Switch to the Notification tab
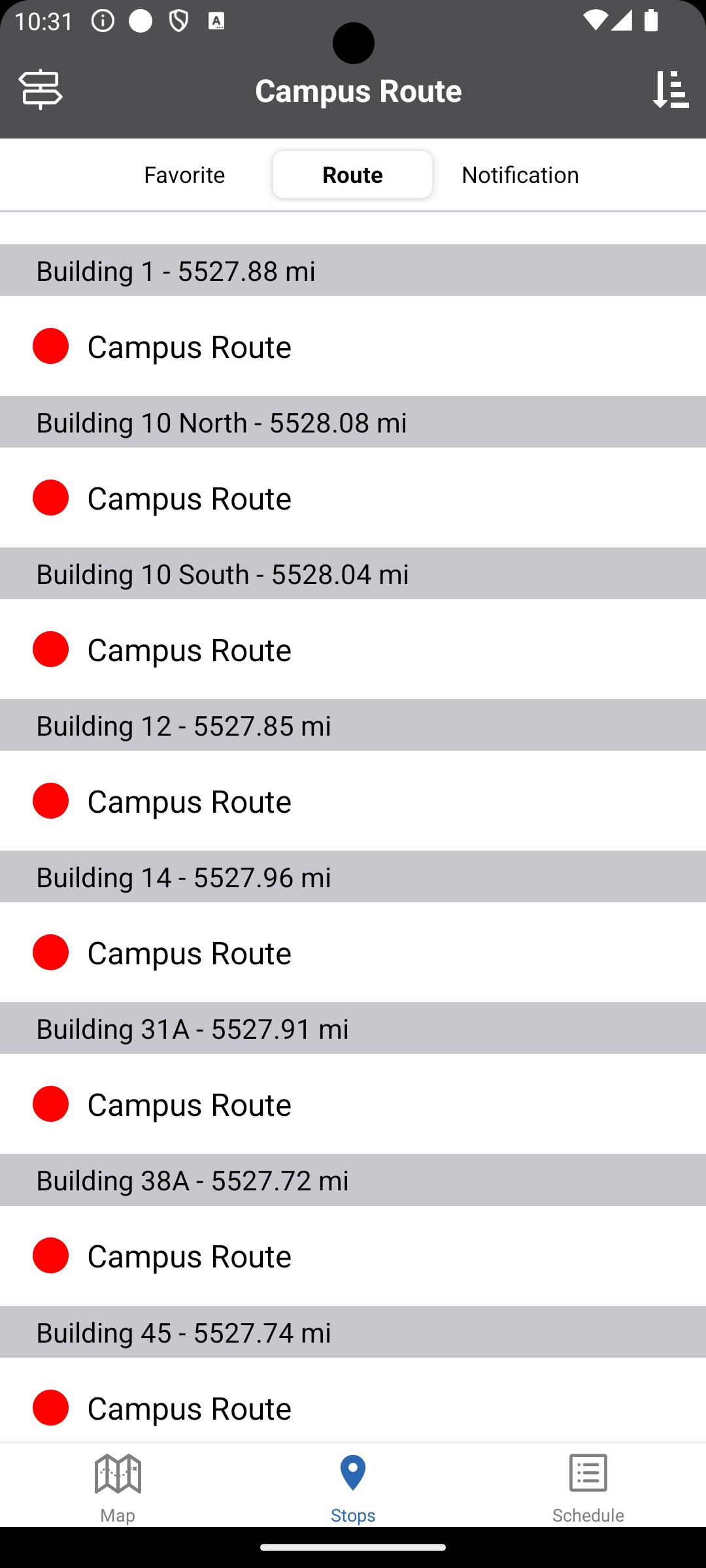Screen dimensions: 706x1568 [520, 174]
